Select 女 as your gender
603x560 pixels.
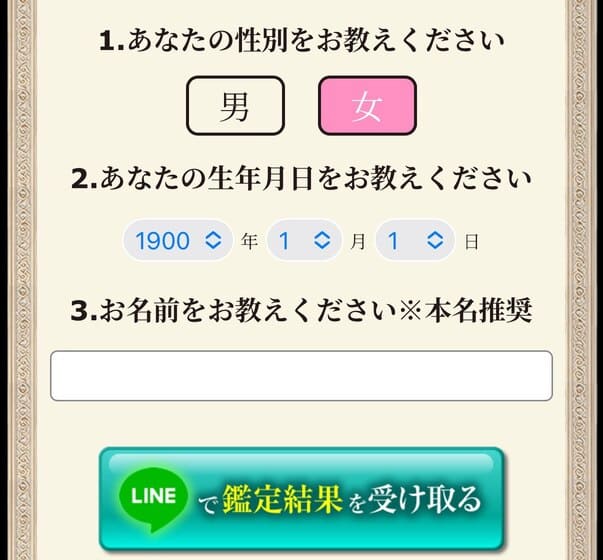(x=367, y=106)
